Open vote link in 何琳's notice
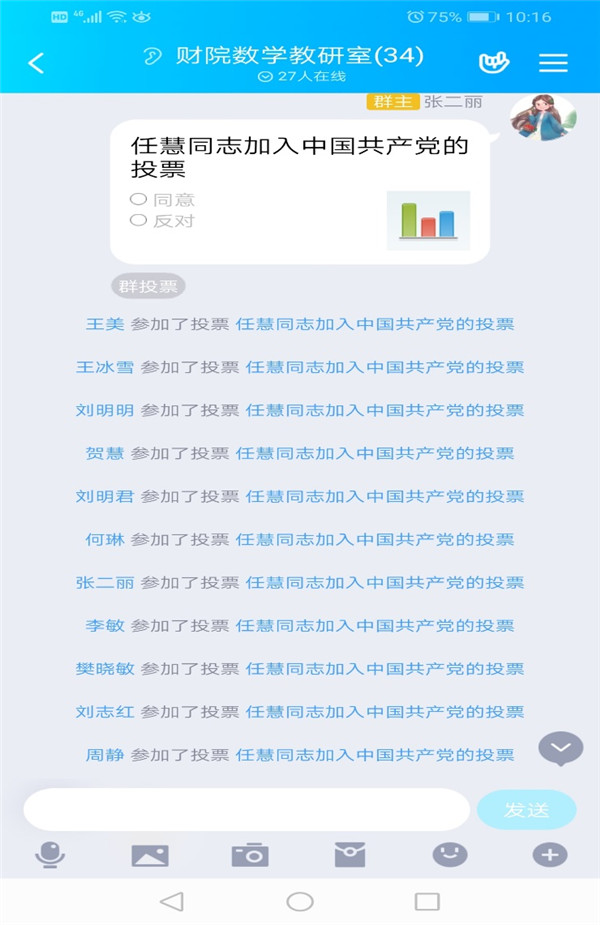Viewport: 600px width, 925px height. click(x=375, y=539)
